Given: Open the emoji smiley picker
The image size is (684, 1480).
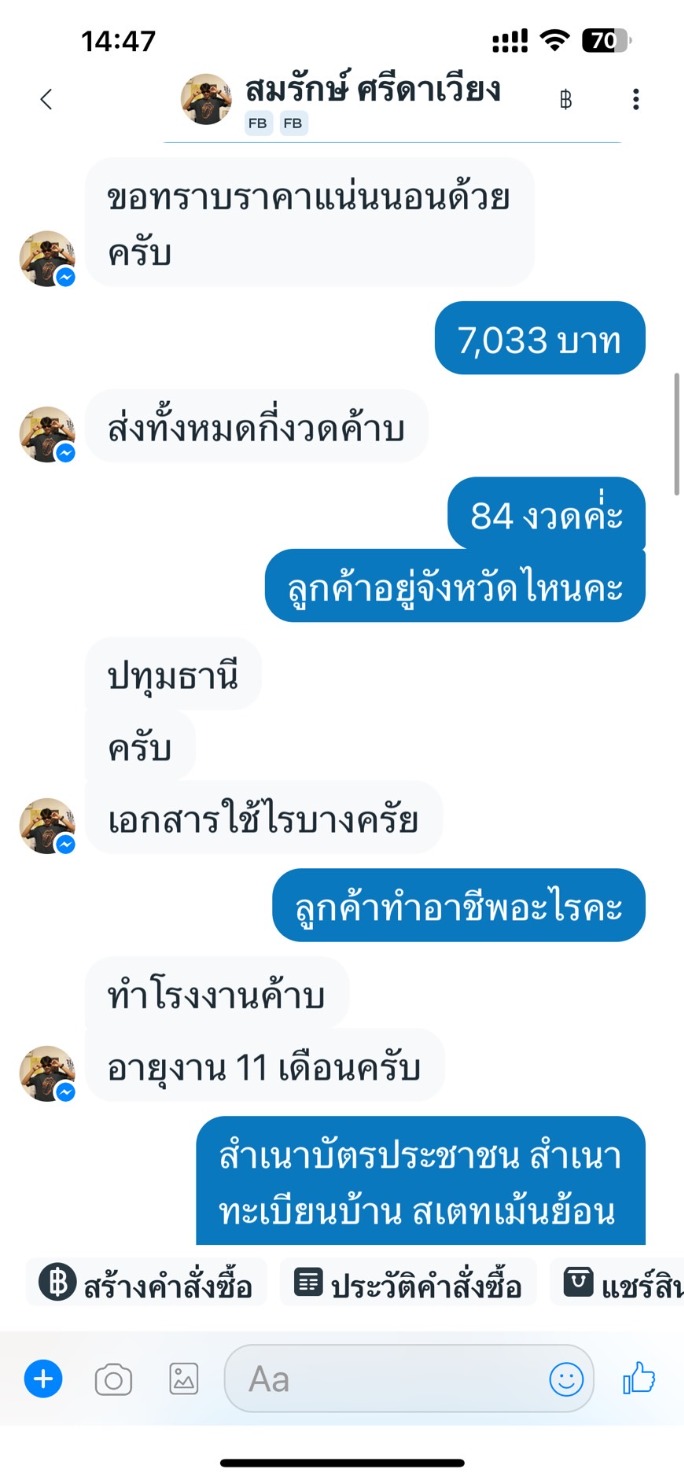Looking at the screenshot, I should pyautogui.click(x=566, y=1380).
